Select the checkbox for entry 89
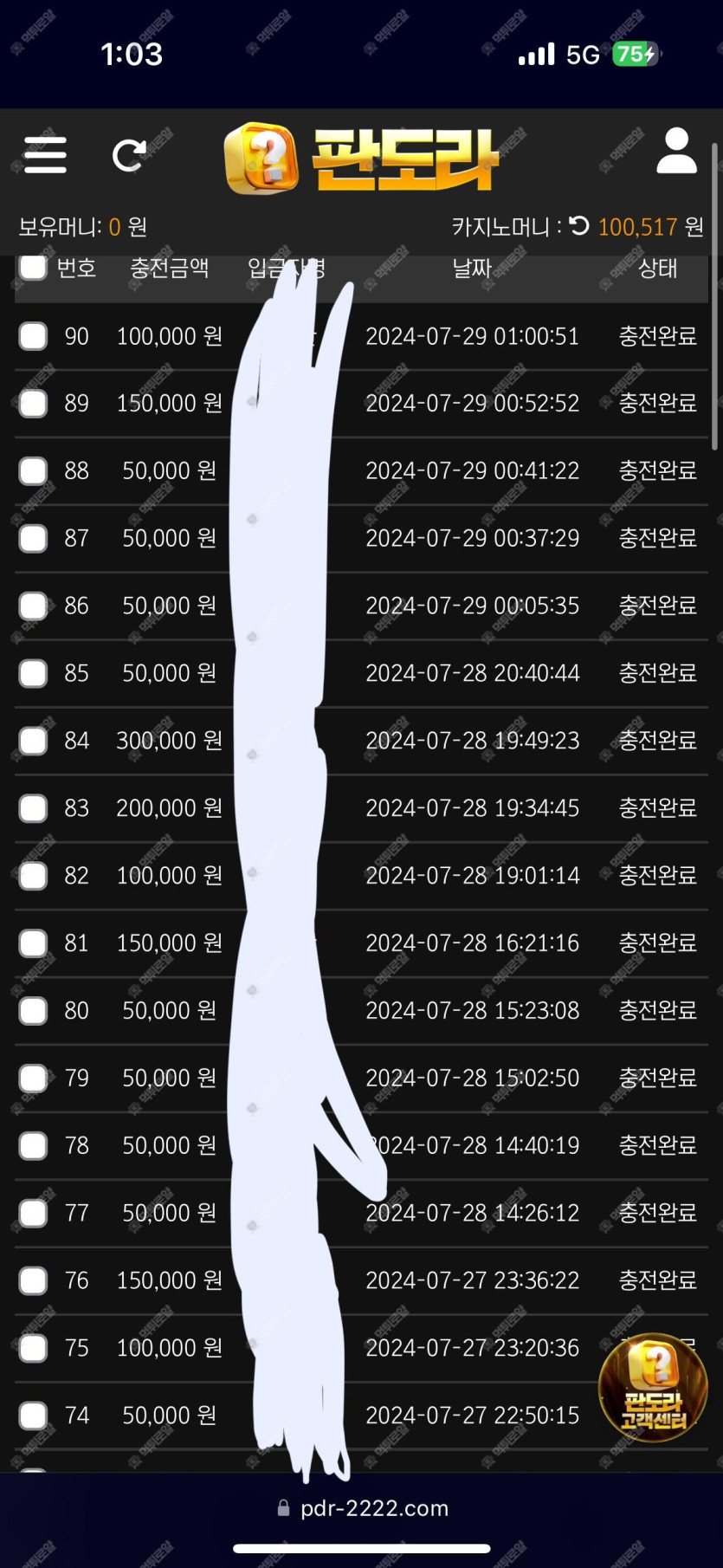The height and width of the screenshot is (1568, 723). pyautogui.click(x=33, y=404)
